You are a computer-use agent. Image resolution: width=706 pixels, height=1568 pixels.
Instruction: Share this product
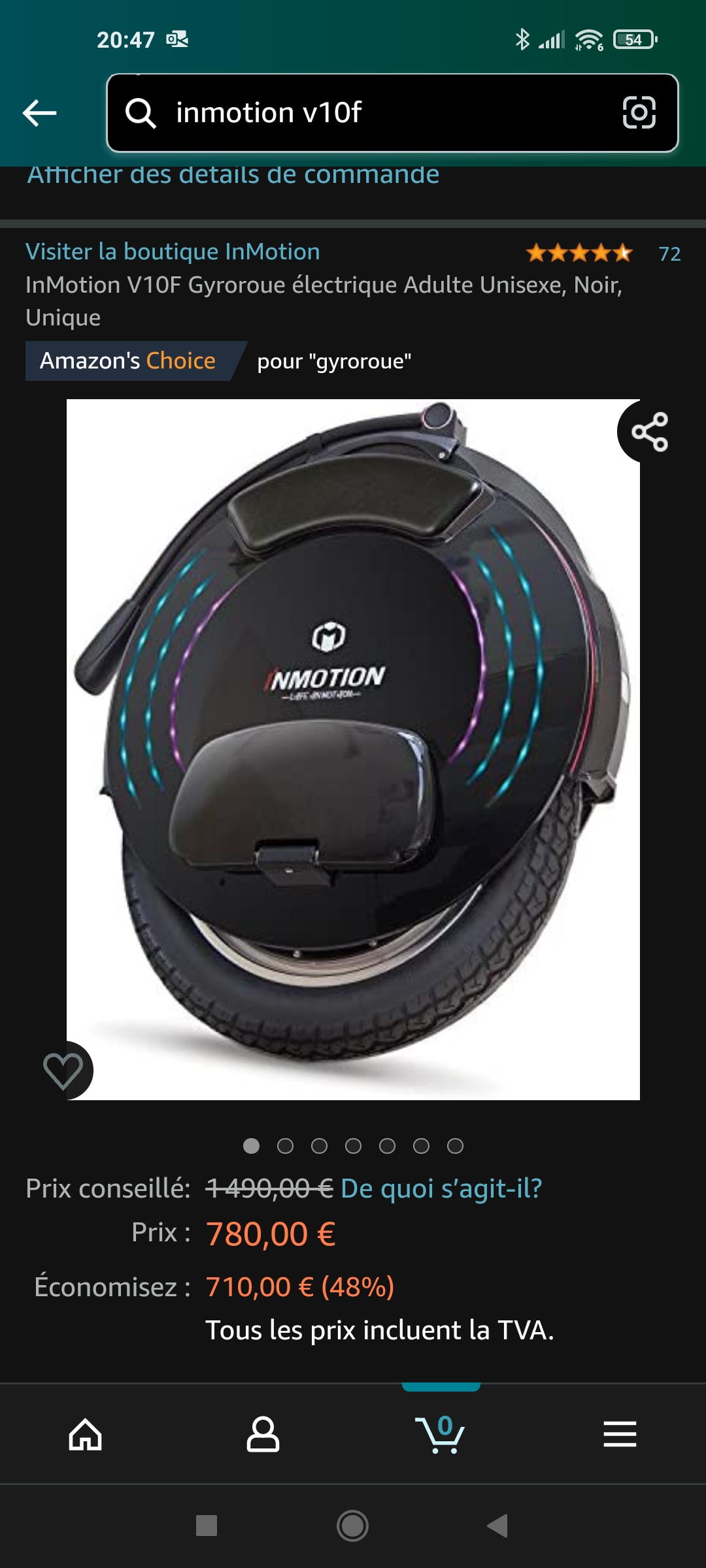point(649,432)
